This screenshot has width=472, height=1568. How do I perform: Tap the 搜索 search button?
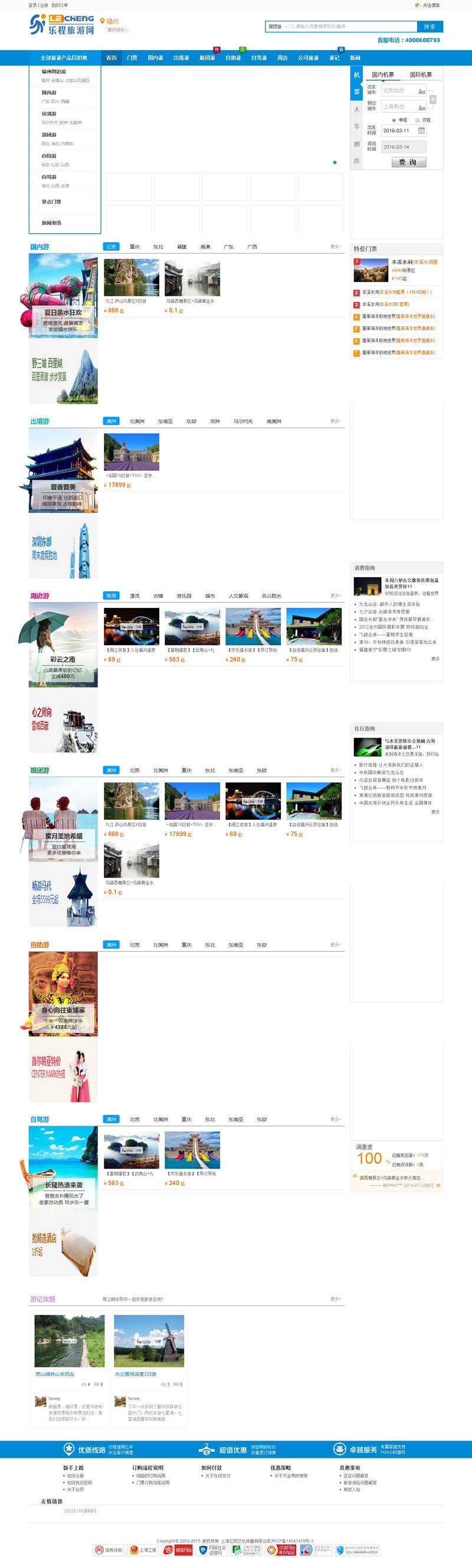(x=430, y=27)
